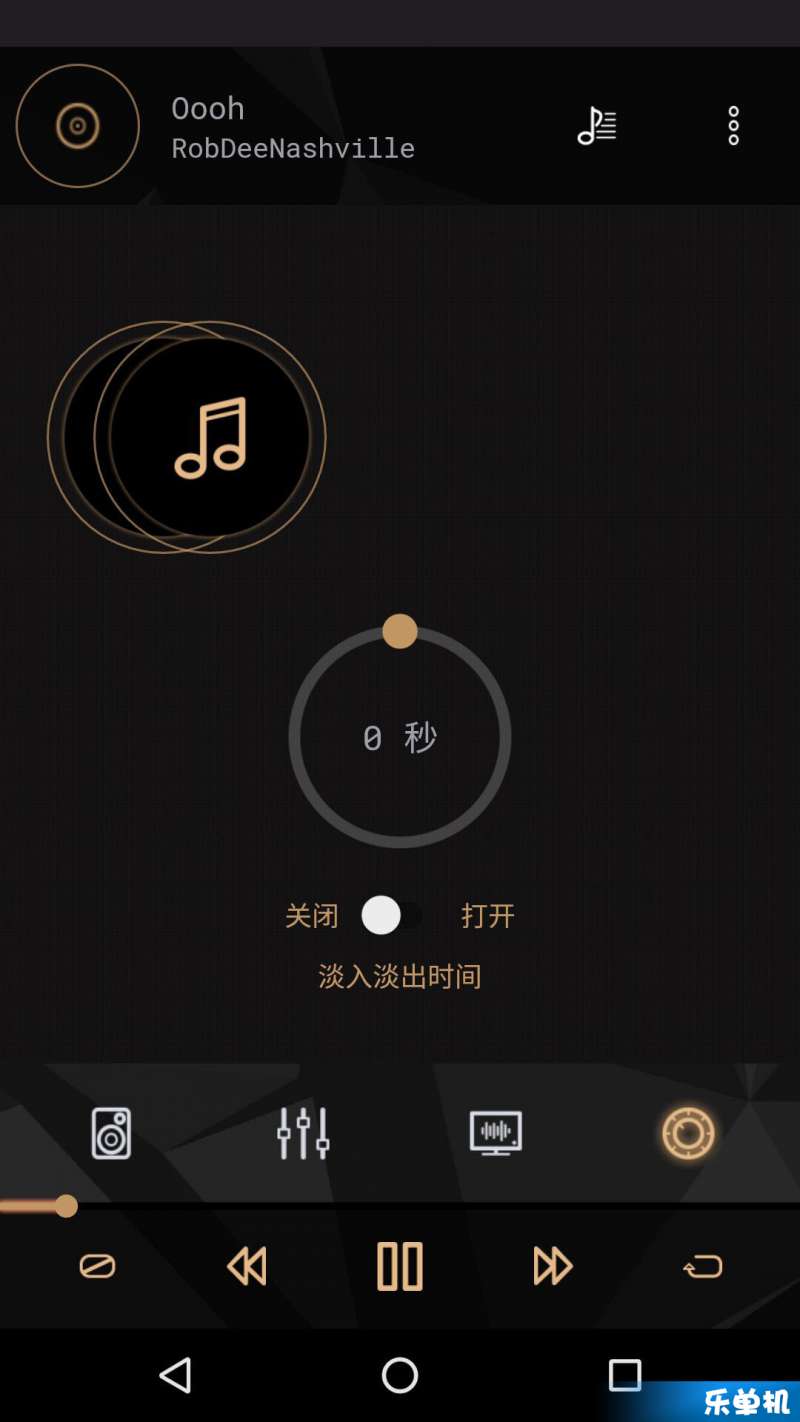
Task: Skip forward to the next track
Action: coord(552,1267)
